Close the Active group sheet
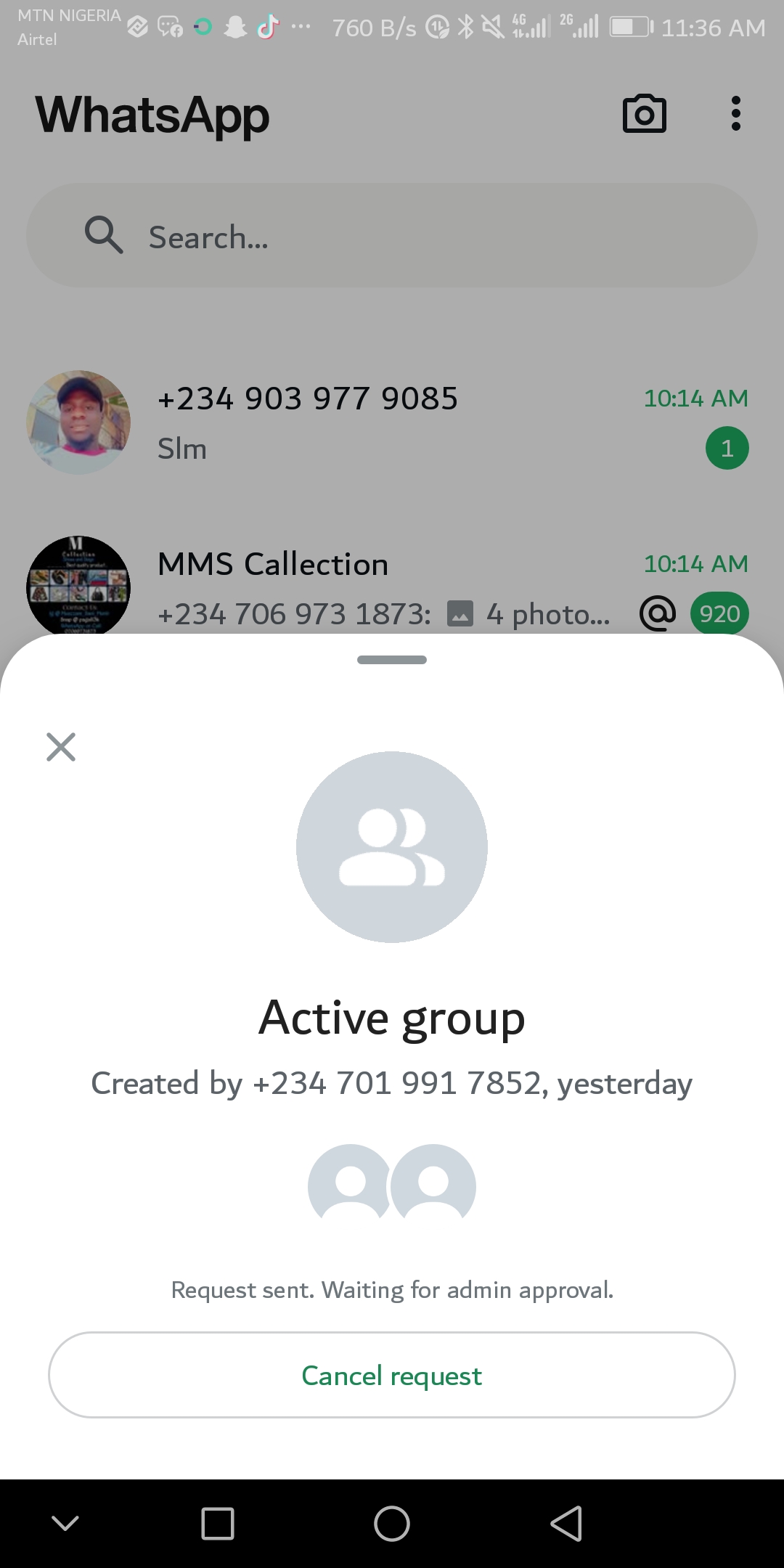Image resolution: width=784 pixels, height=1568 pixels. [61, 747]
